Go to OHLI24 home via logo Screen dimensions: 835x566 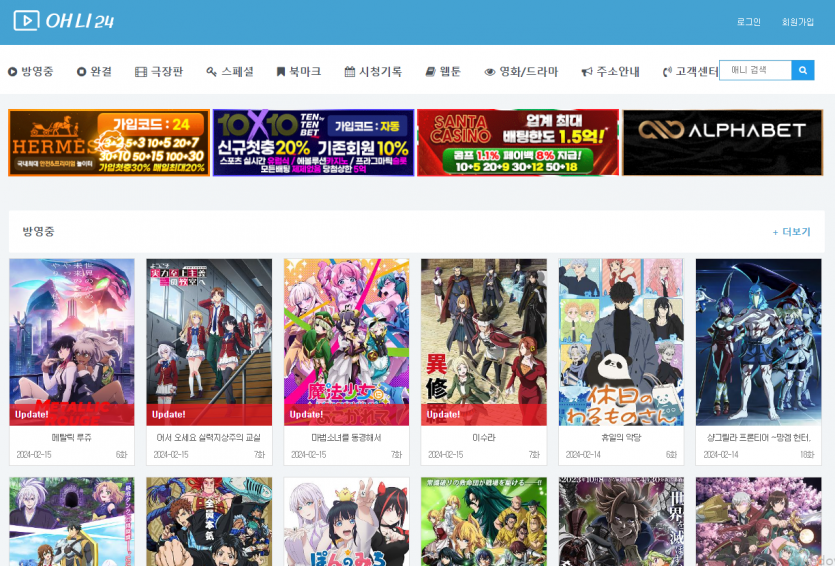pos(65,21)
